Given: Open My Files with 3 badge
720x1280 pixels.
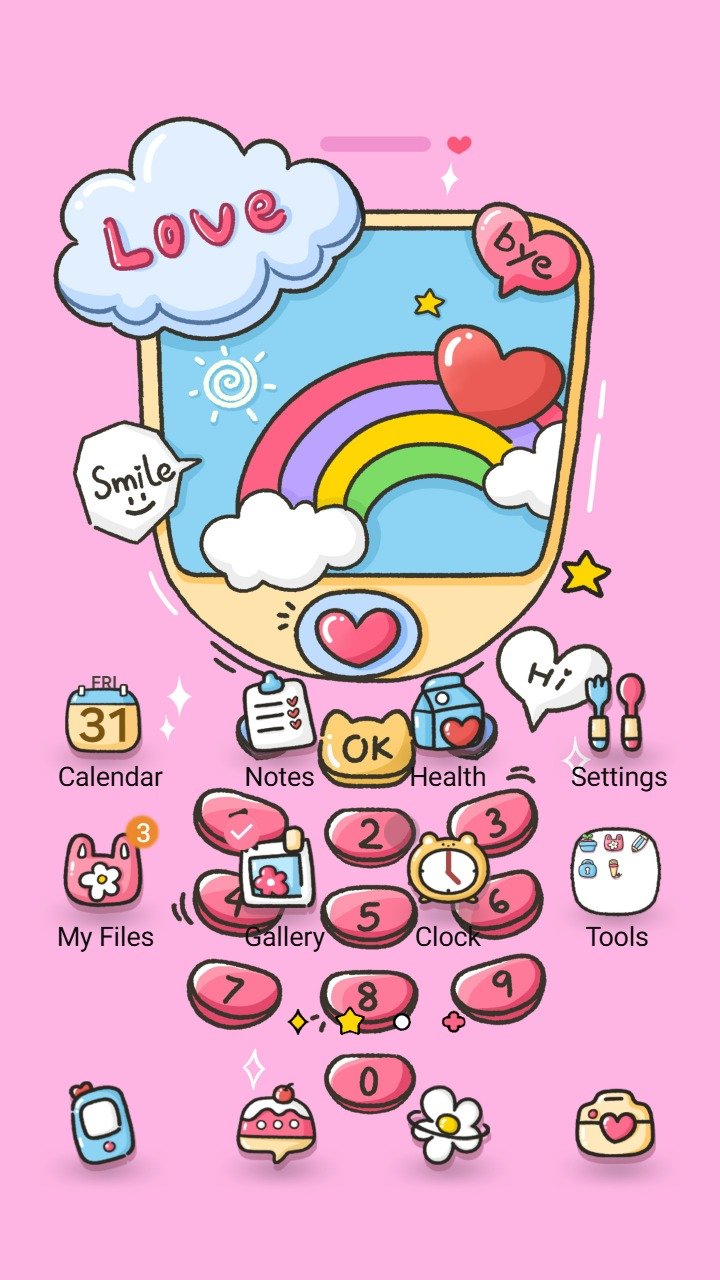Looking at the screenshot, I should [104, 870].
